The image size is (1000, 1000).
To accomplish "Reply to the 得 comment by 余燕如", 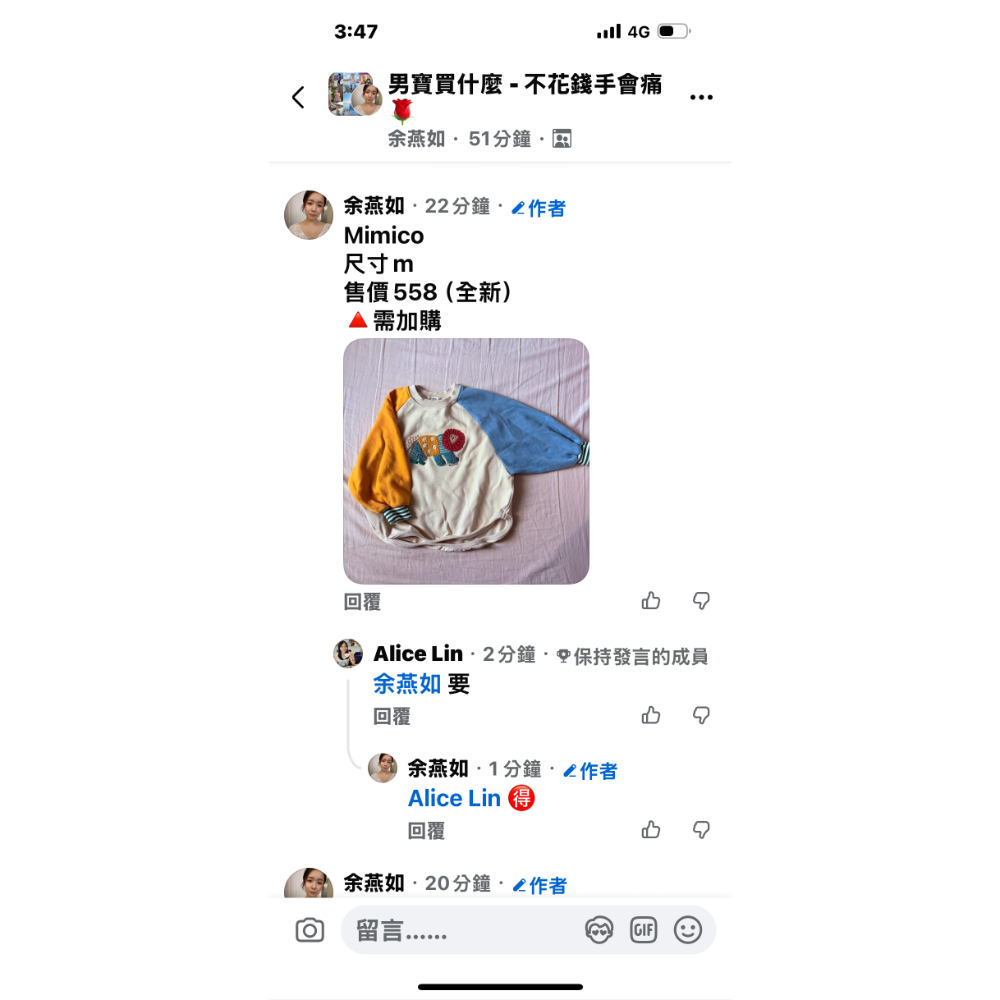I will 426,831.
